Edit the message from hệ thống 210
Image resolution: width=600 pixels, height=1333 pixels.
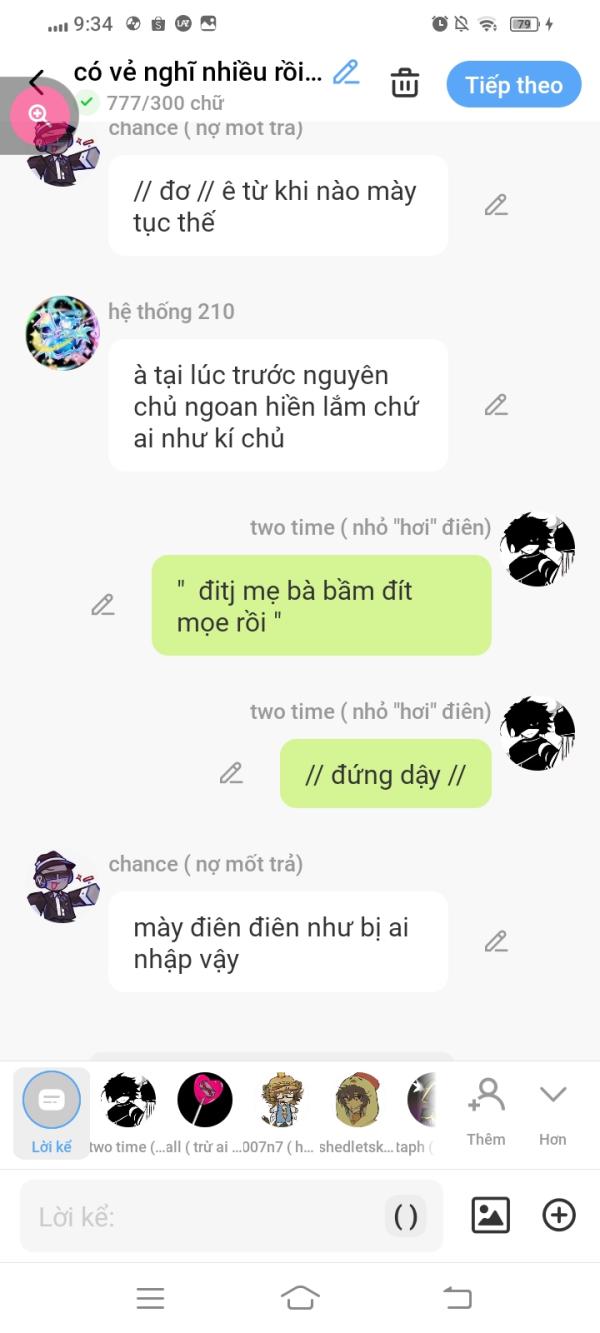pos(496,405)
